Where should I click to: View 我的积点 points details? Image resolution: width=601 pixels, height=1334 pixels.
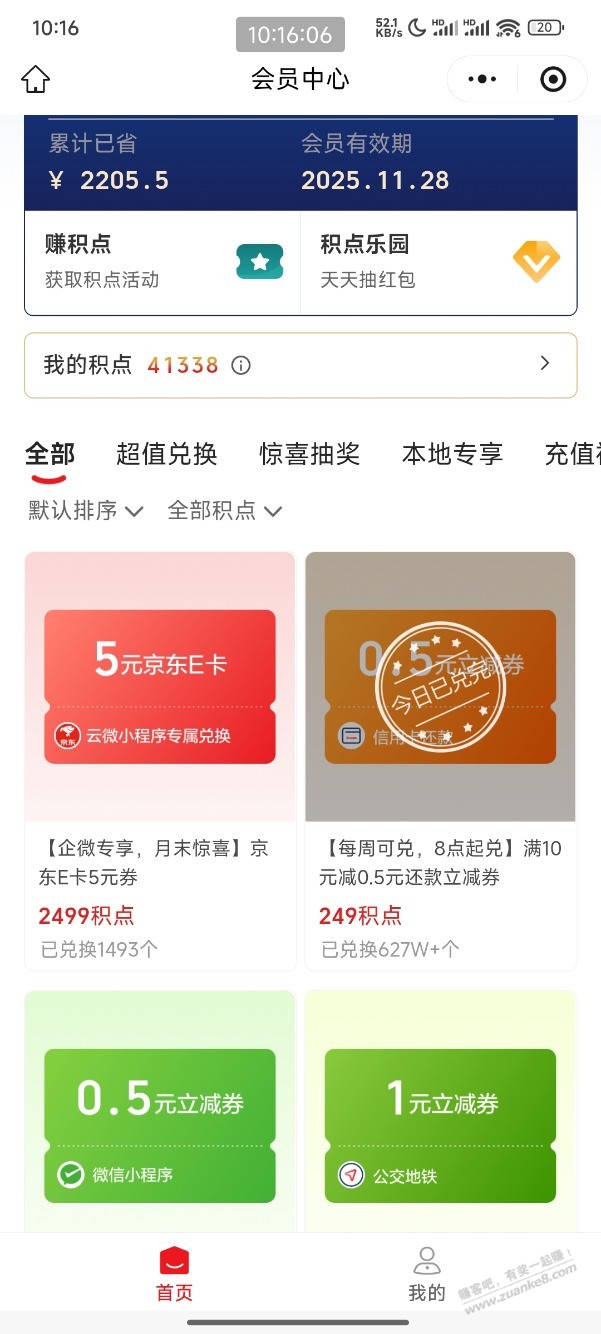tap(544, 364)
